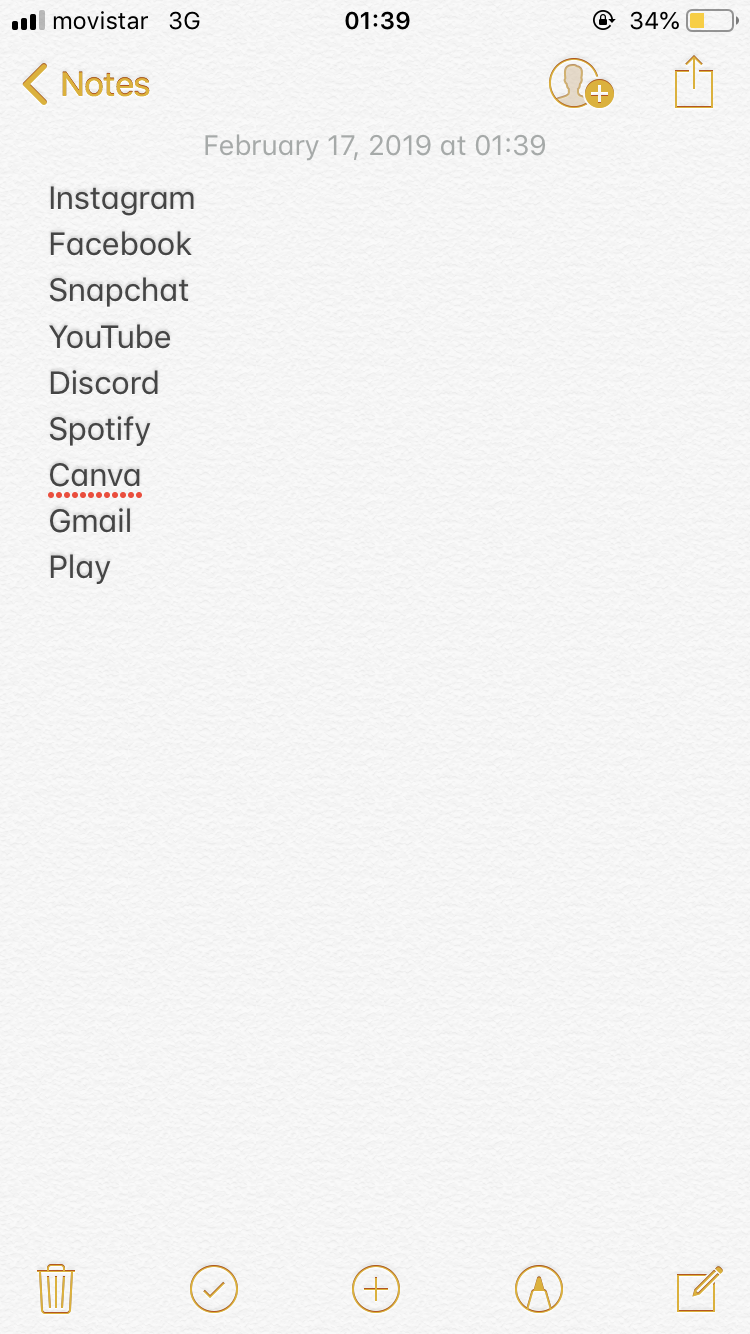The height and width of the screenshot is (1334, 750).
Task: Open the drawing markup tool
Action: [539, 1289]
